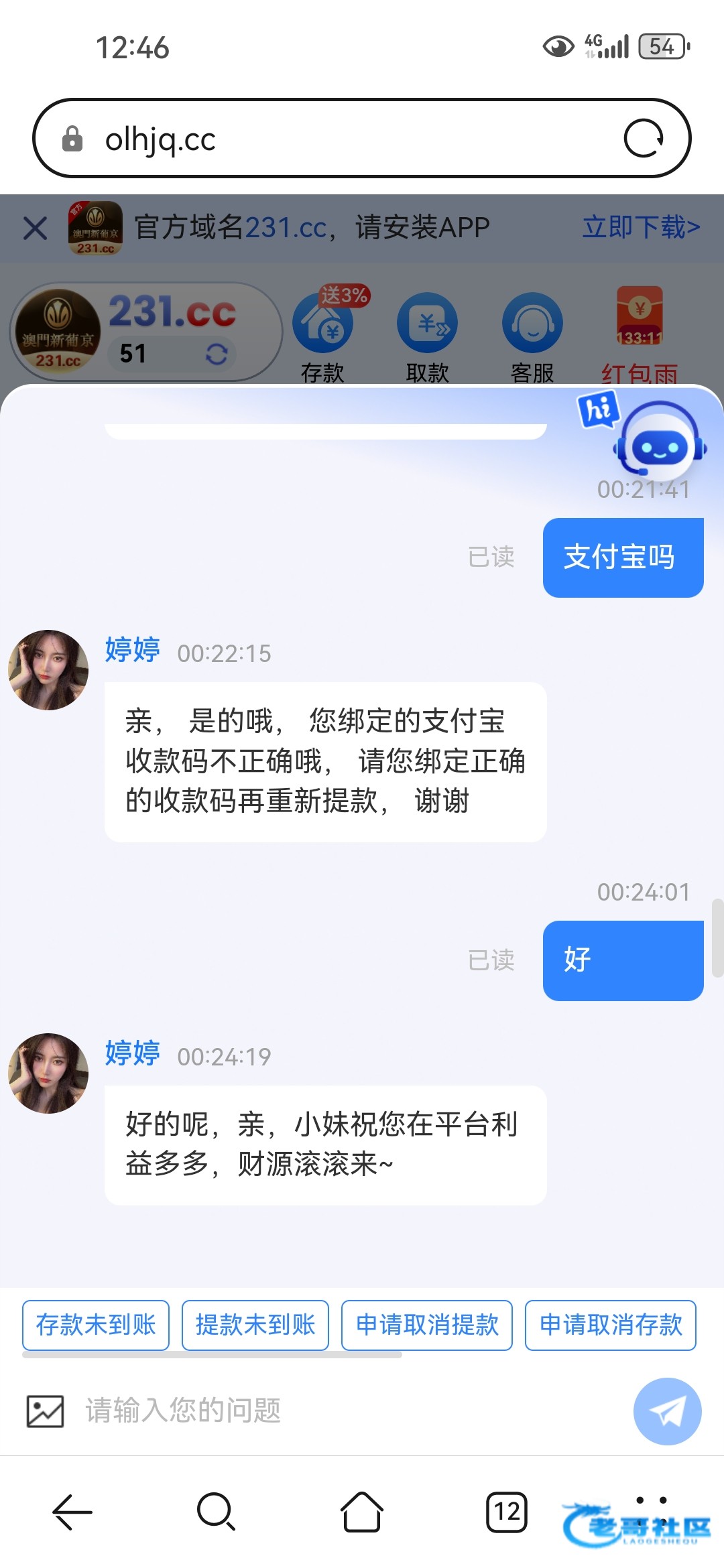Go back with the browser back arrow

tap(72, 1512)
